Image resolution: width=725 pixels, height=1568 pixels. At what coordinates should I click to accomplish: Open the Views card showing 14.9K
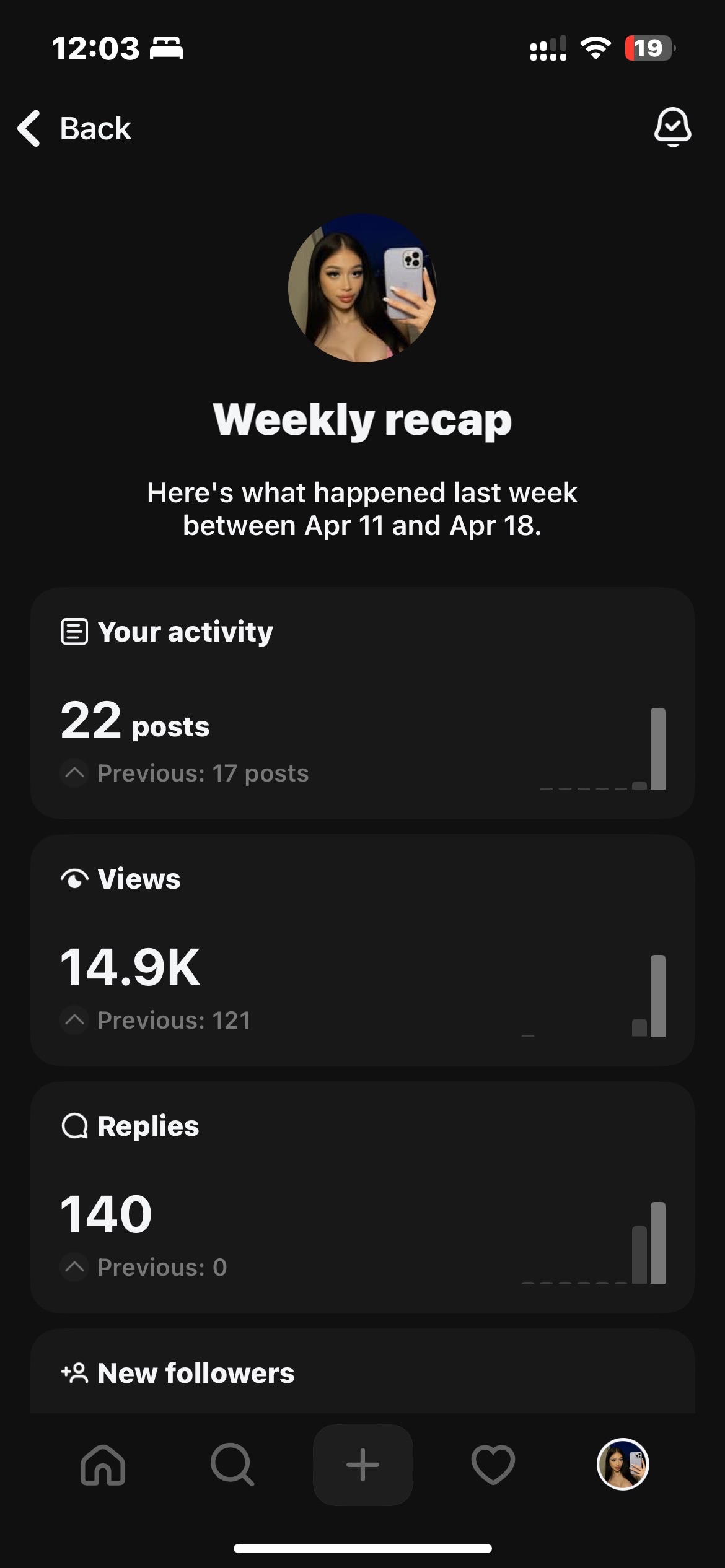pyautogui.click(x=362, y=950)
